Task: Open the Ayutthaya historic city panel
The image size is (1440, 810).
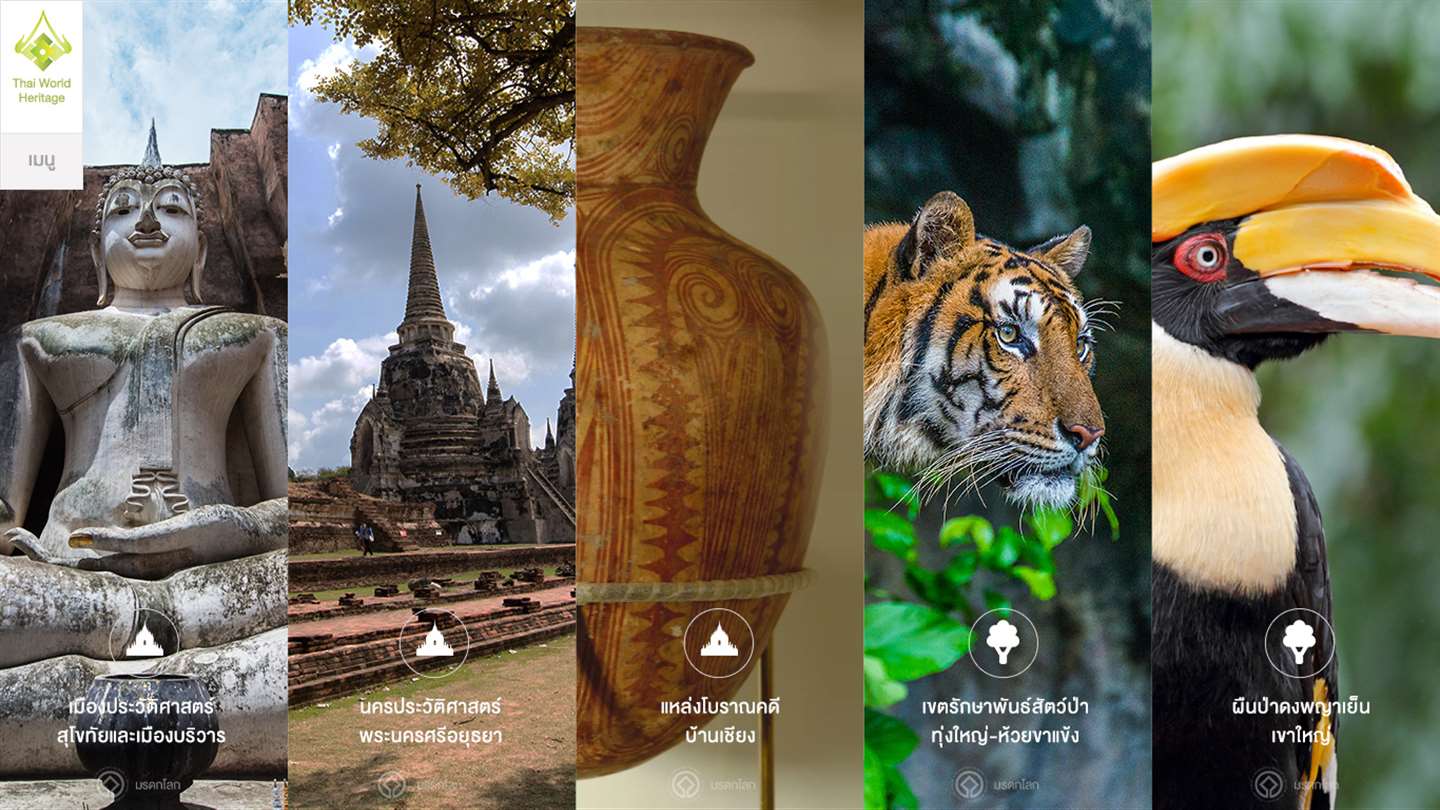Action: [x=431, y=721]
